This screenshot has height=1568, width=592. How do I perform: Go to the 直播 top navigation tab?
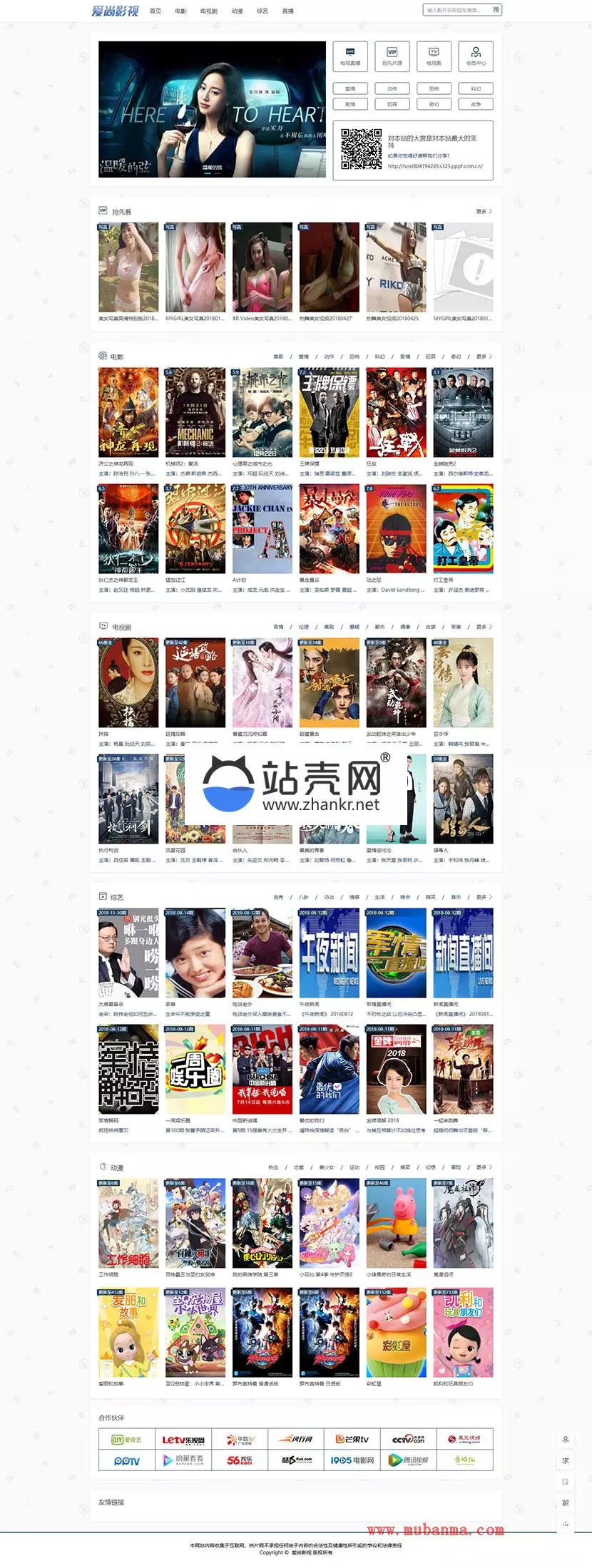288,11
